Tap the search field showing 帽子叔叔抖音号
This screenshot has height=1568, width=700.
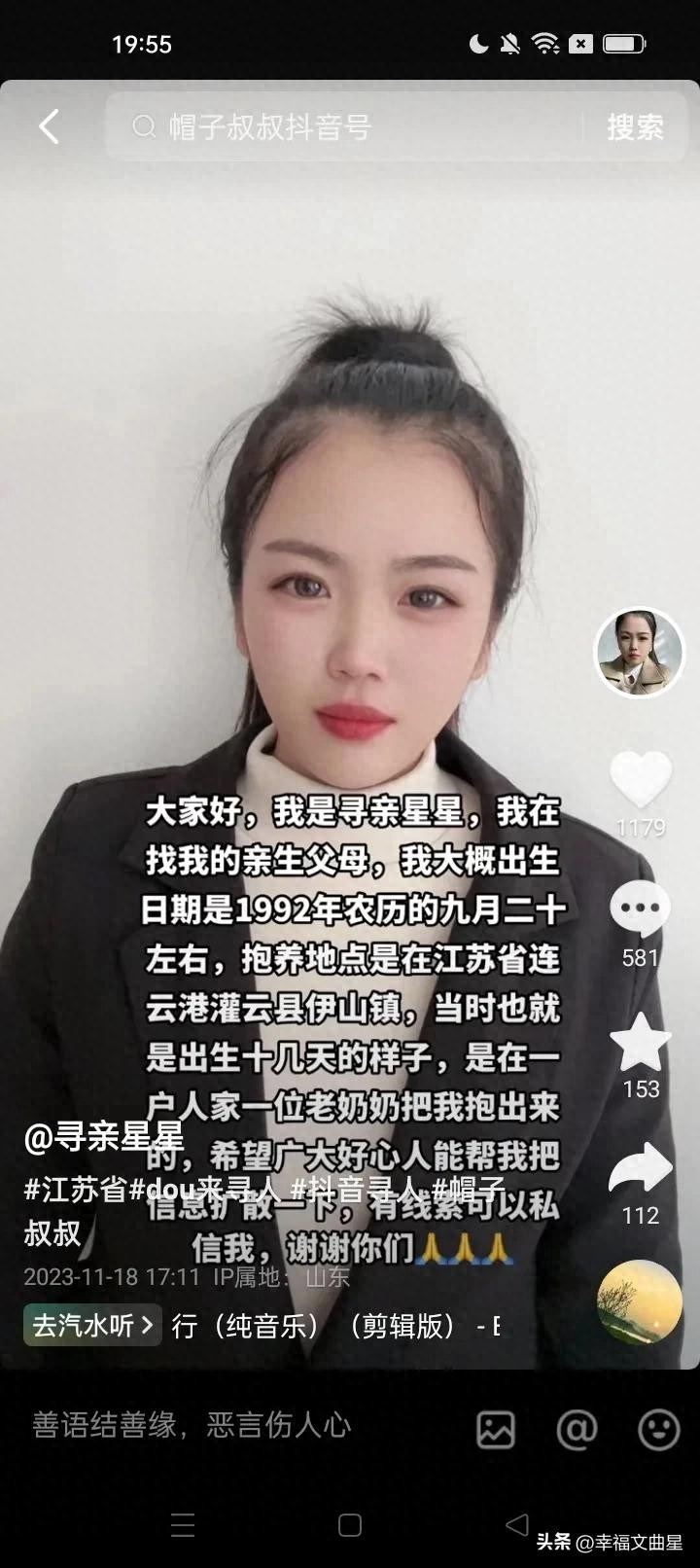point(350,126)
